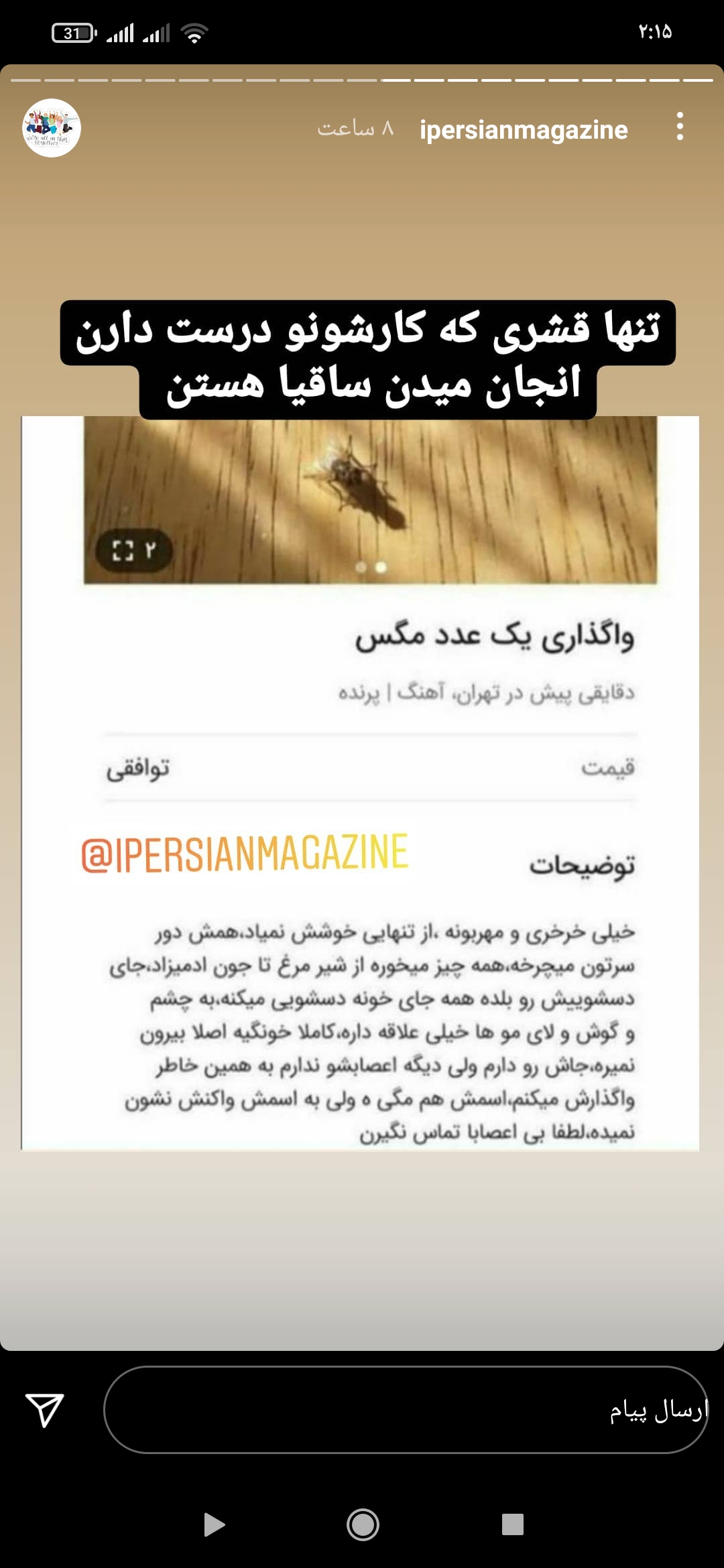Screen dimensions: 724x1568
Task: Tap the ارسال پیام message field
Action: click(x=406, y=1409)
